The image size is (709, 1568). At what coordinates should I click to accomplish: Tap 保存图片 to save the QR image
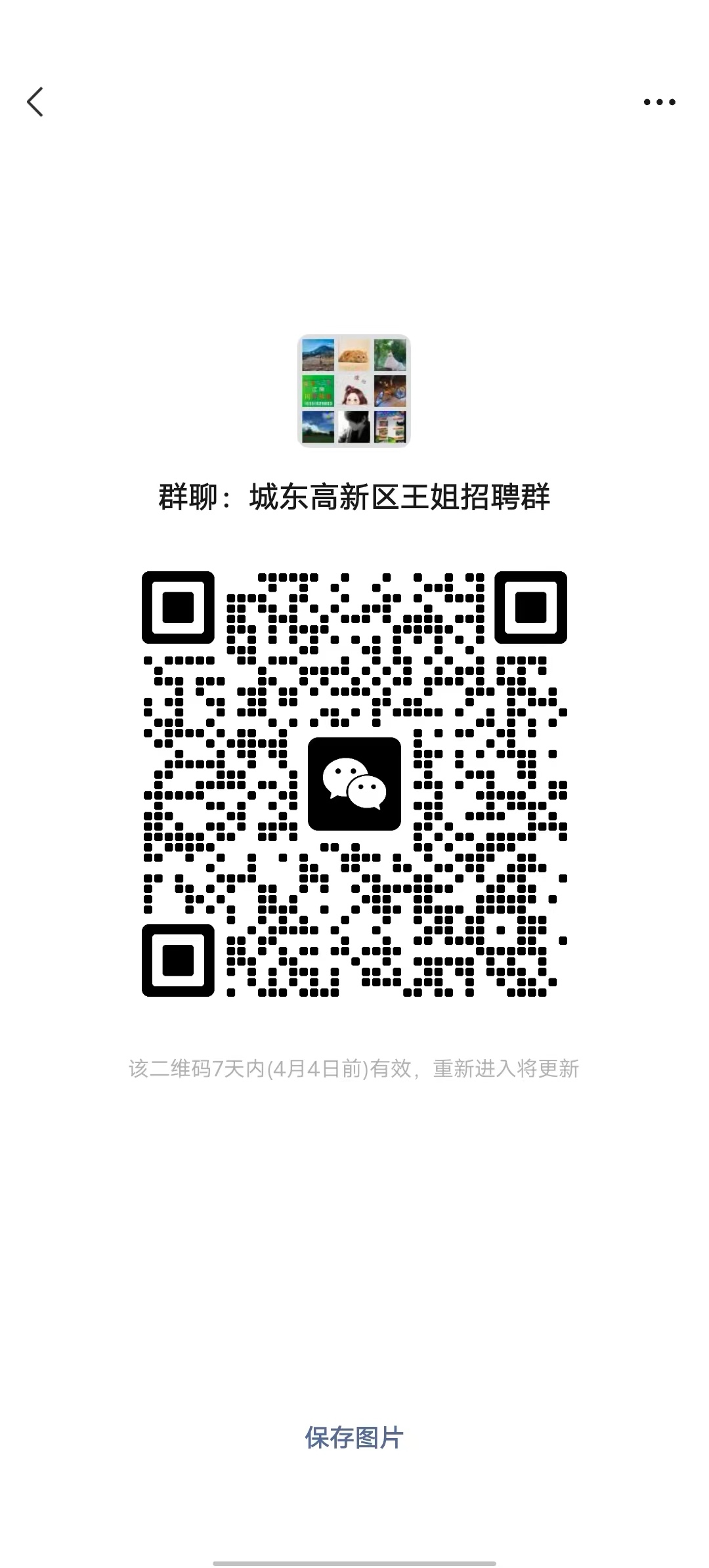pyautogui.click(x=354, y=1437)
